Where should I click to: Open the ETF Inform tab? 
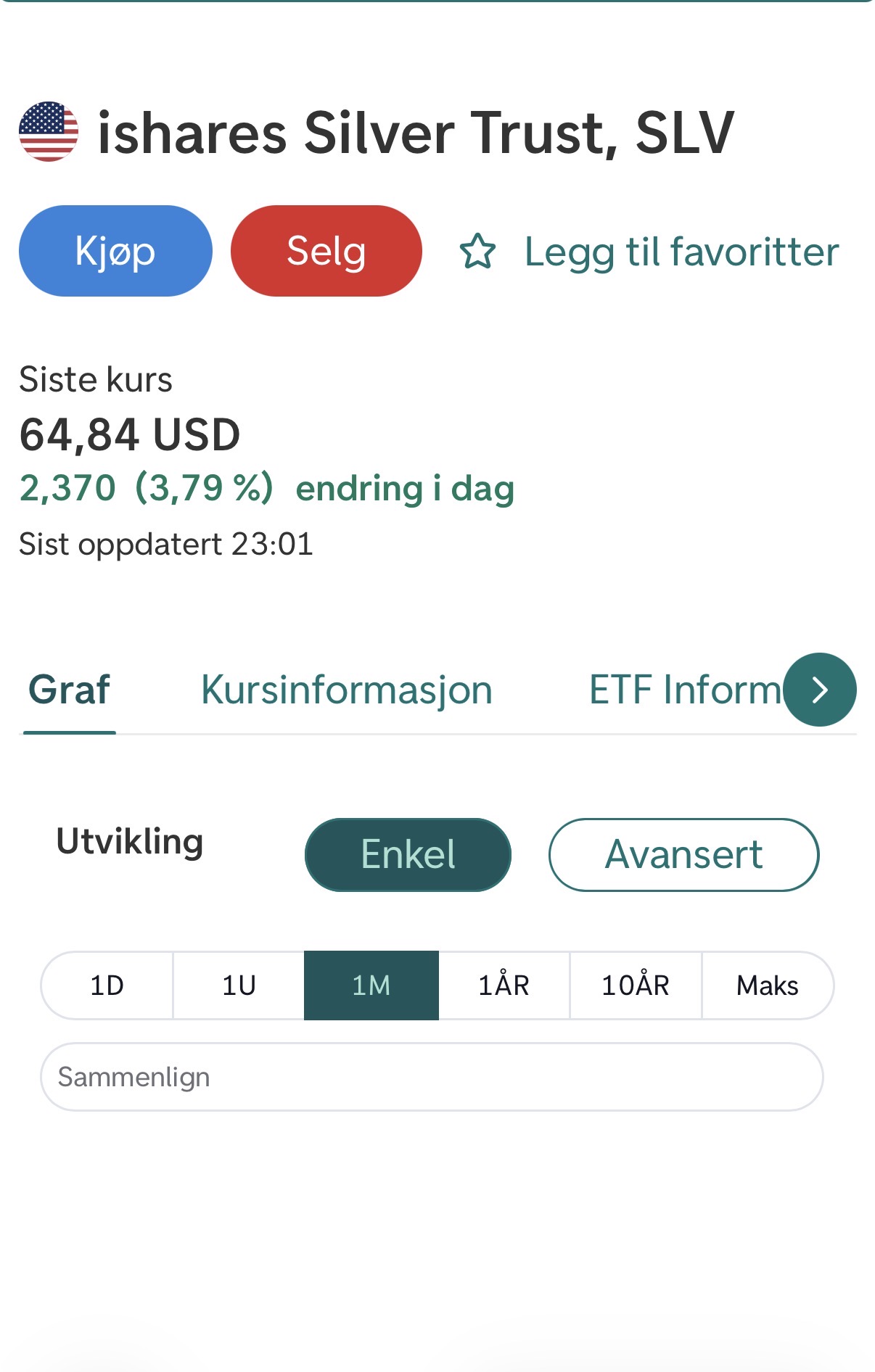[683, 690]
